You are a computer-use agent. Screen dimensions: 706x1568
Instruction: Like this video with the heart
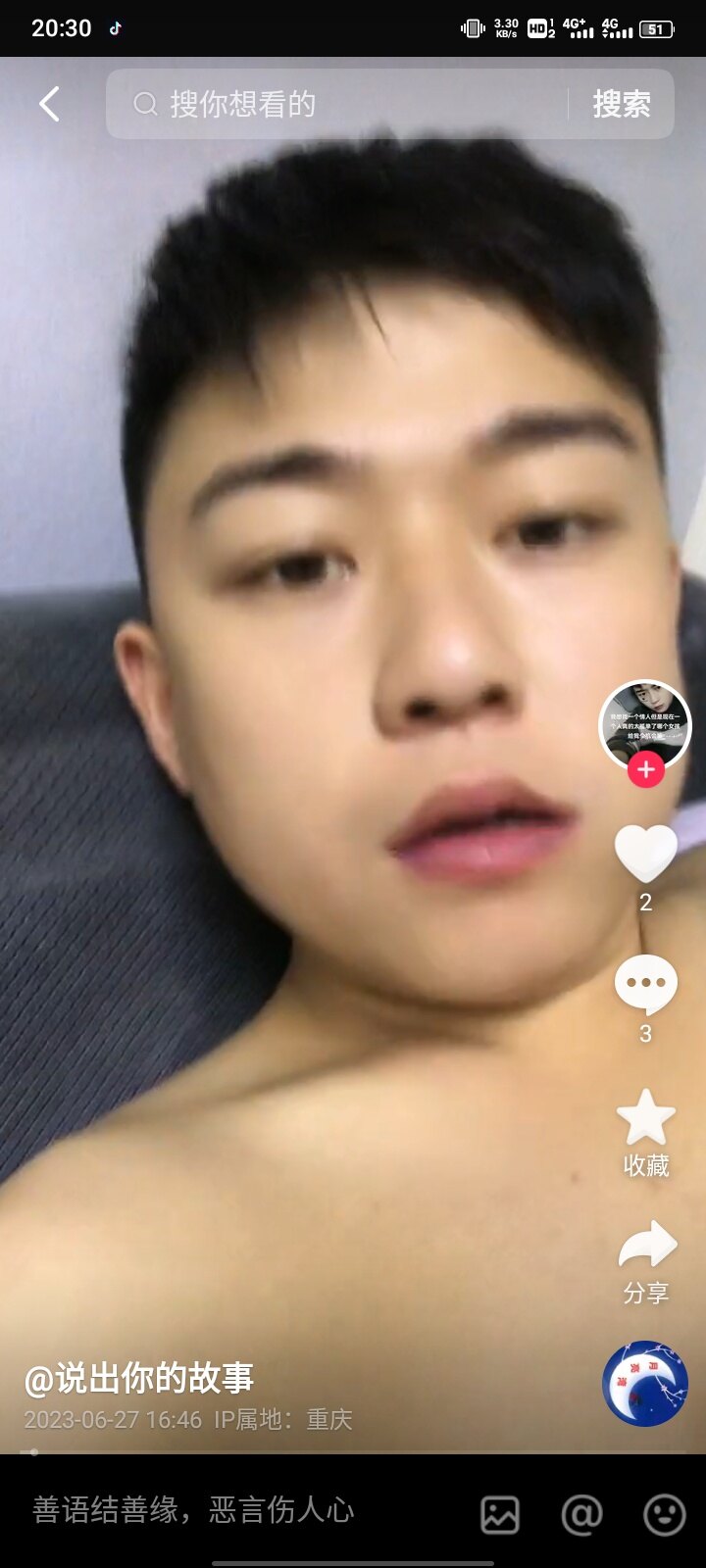point(645,853)
